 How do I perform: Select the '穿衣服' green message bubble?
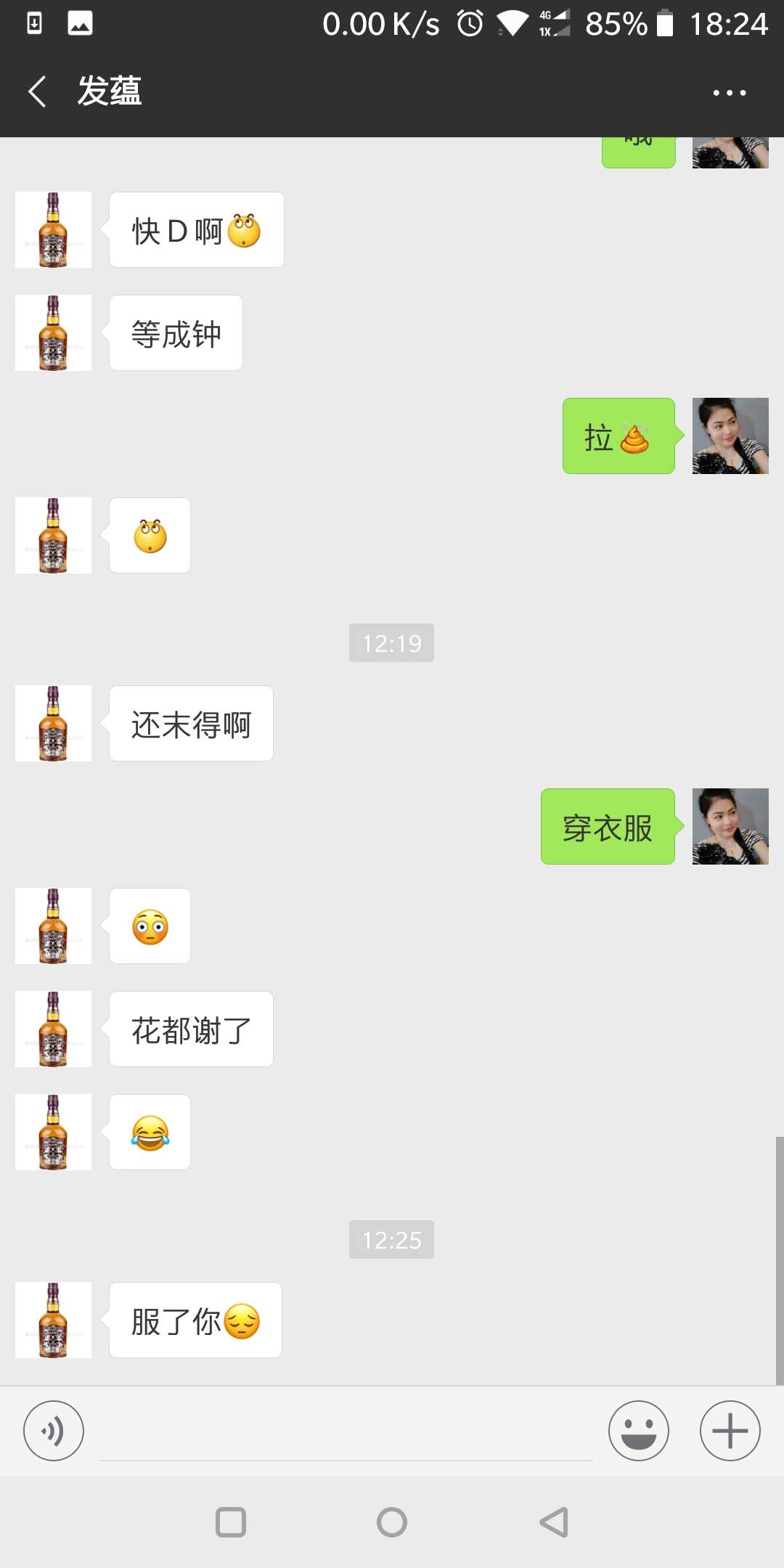pos(608,827)
